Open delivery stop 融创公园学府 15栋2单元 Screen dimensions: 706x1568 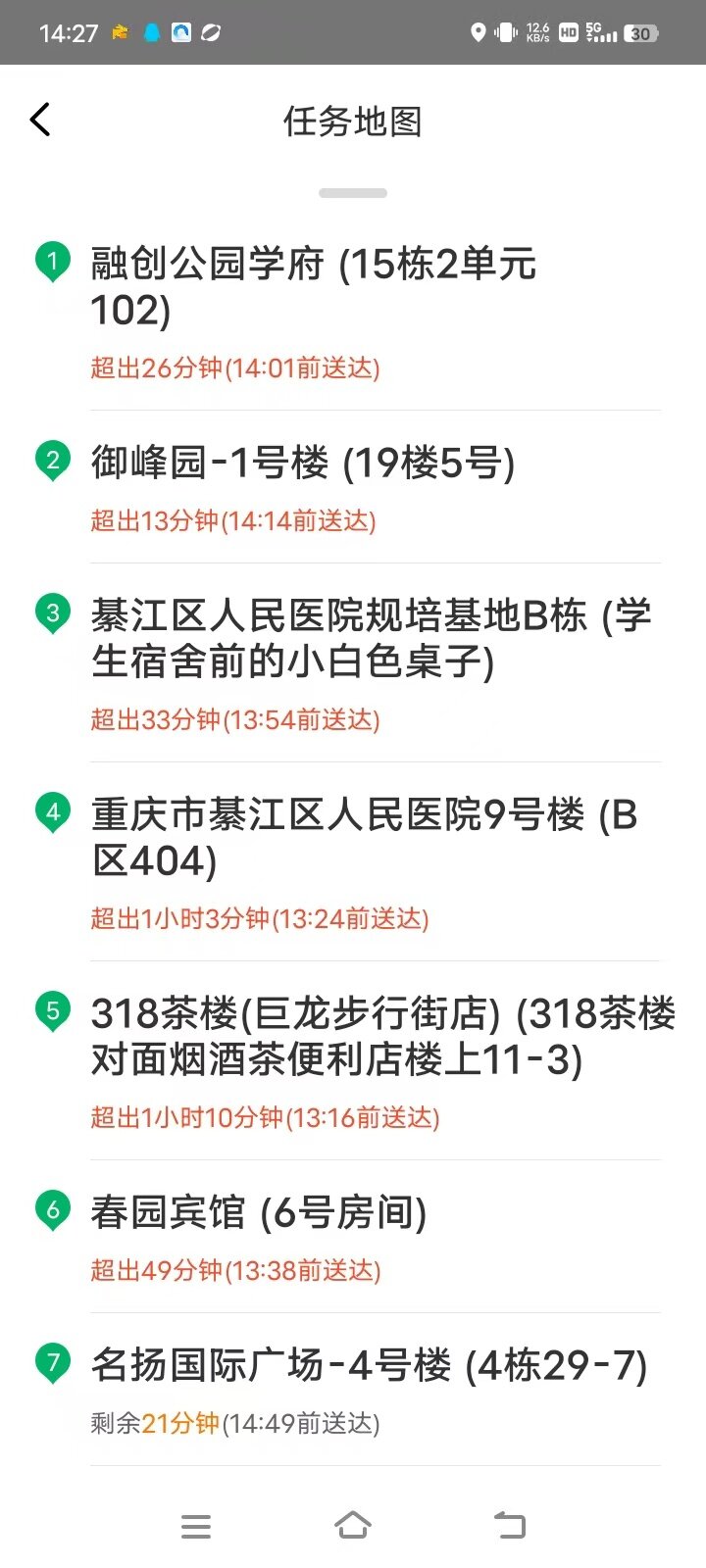tap(314, 286)
